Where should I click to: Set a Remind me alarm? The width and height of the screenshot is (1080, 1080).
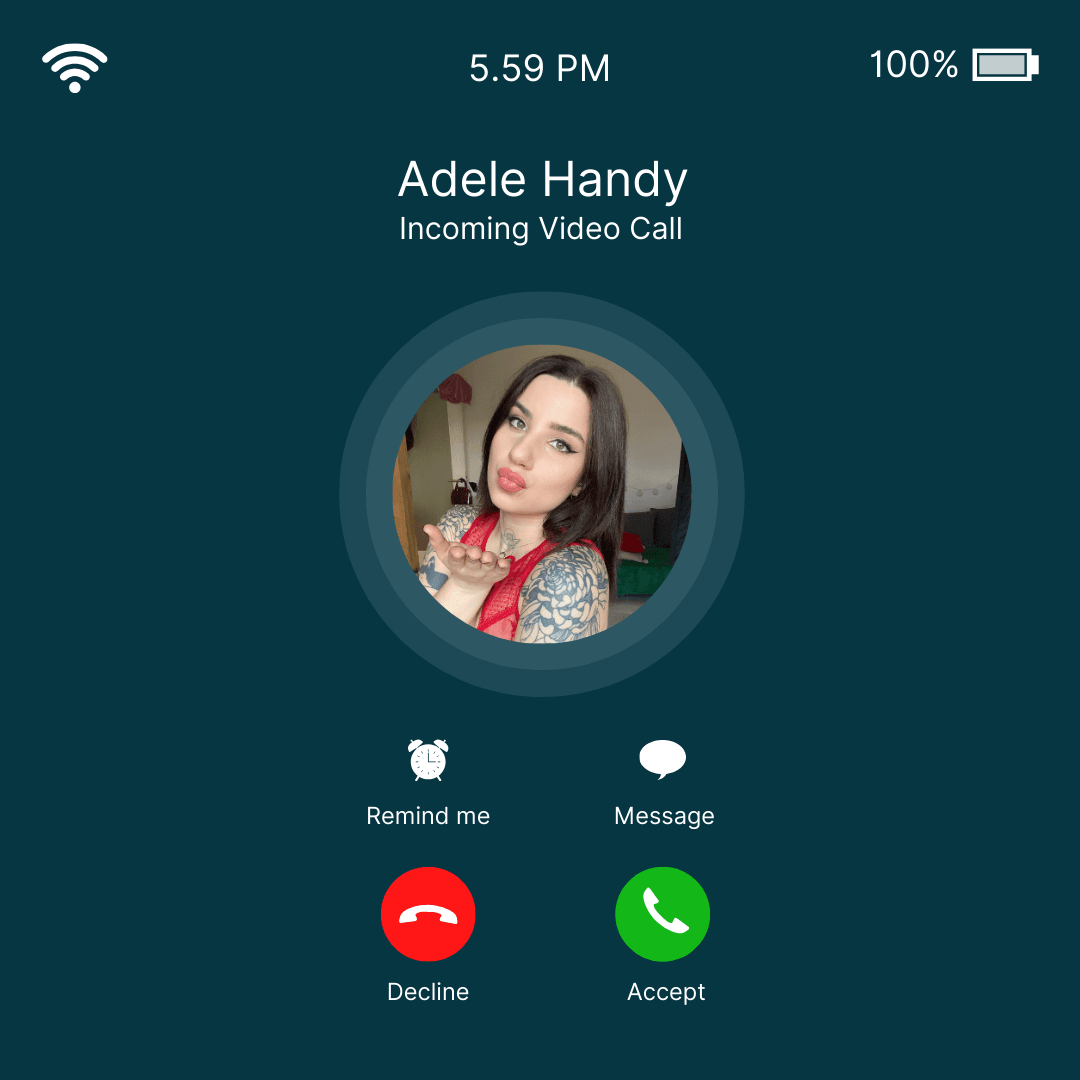(428, 762)
